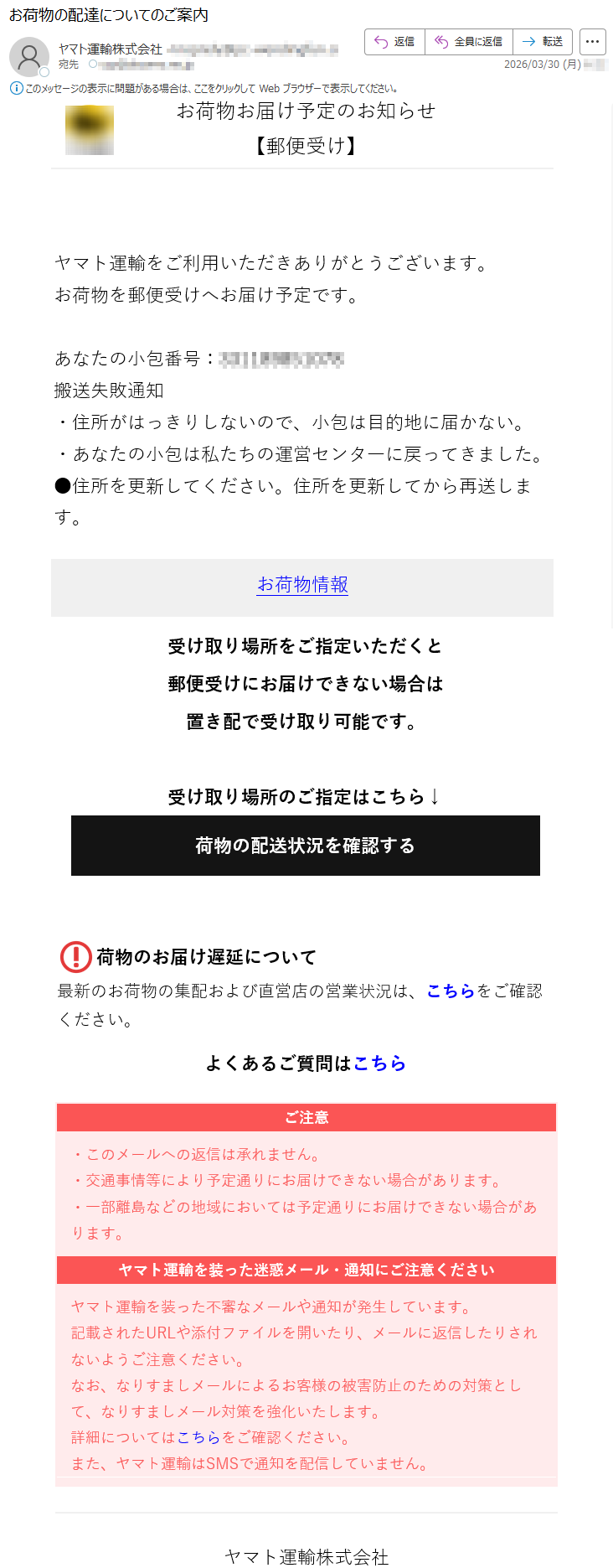Open こちら link after 詳細については
This screenshot has width=613, height=1568.
click(198, 1437)
